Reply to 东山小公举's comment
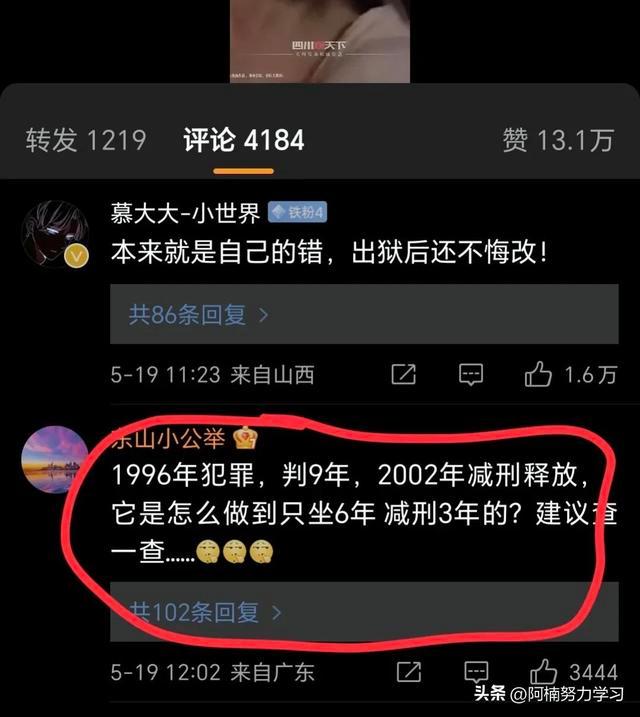The height and width of the screenshot is (717, 640). (477, 670)
